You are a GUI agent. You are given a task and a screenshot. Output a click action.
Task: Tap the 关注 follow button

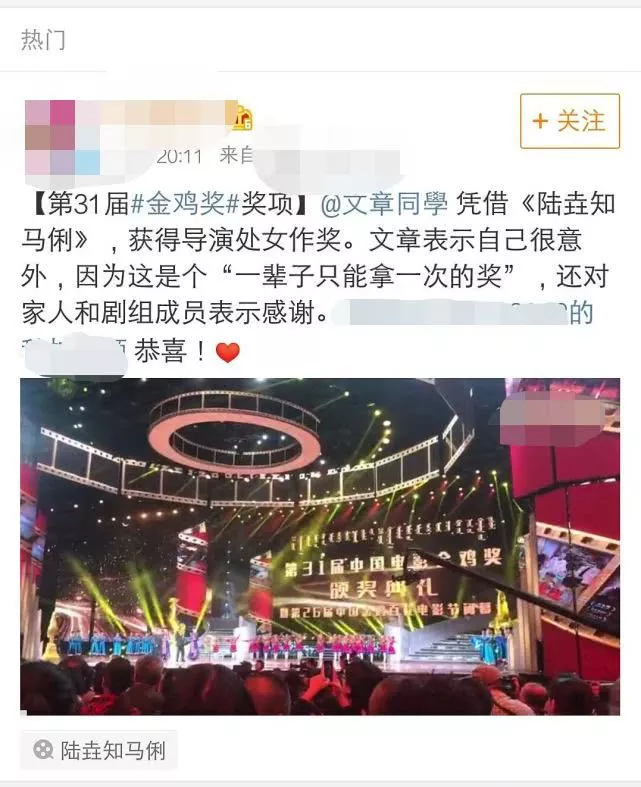coord(569,121)
